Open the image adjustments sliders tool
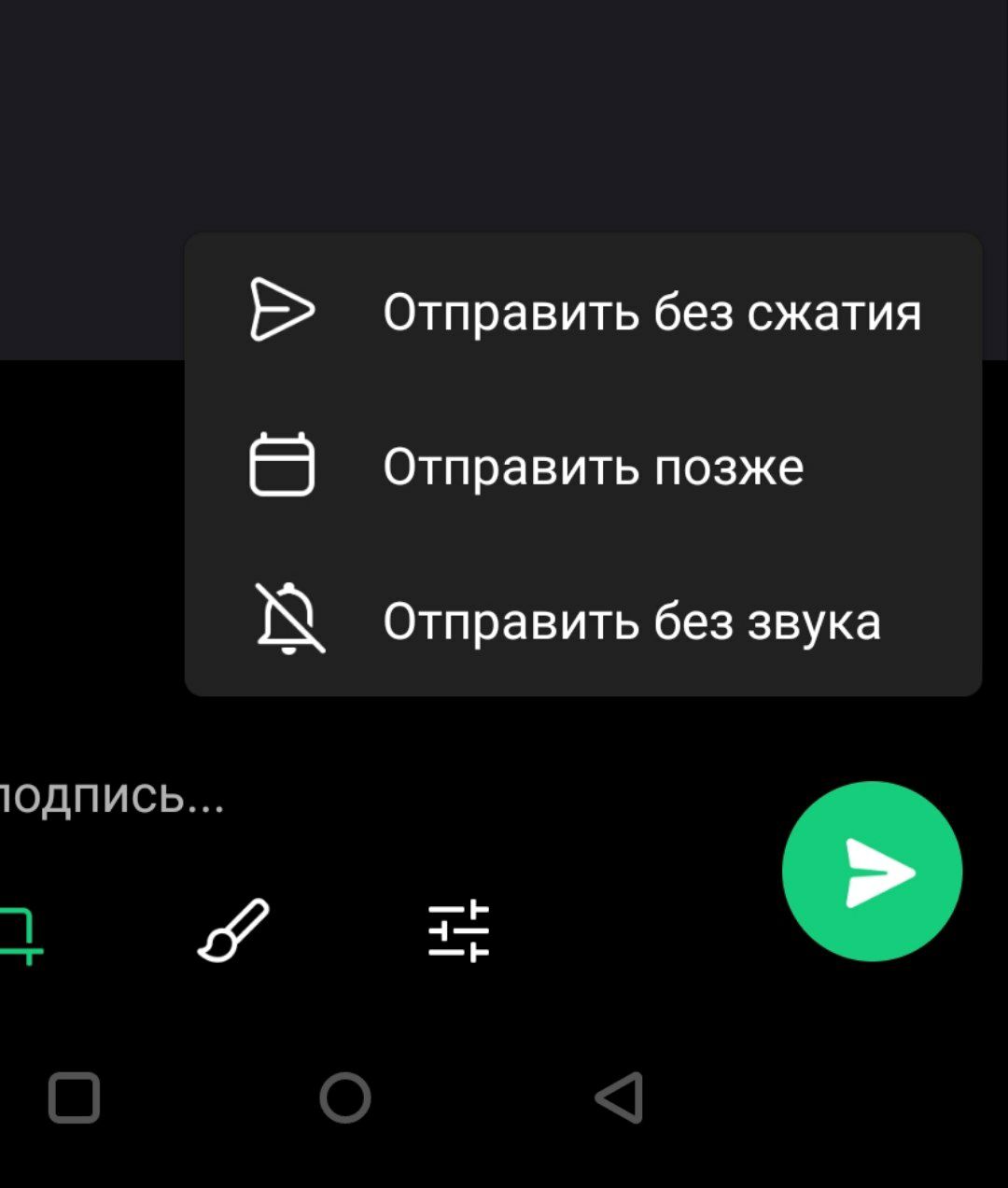 click(458, 930)
